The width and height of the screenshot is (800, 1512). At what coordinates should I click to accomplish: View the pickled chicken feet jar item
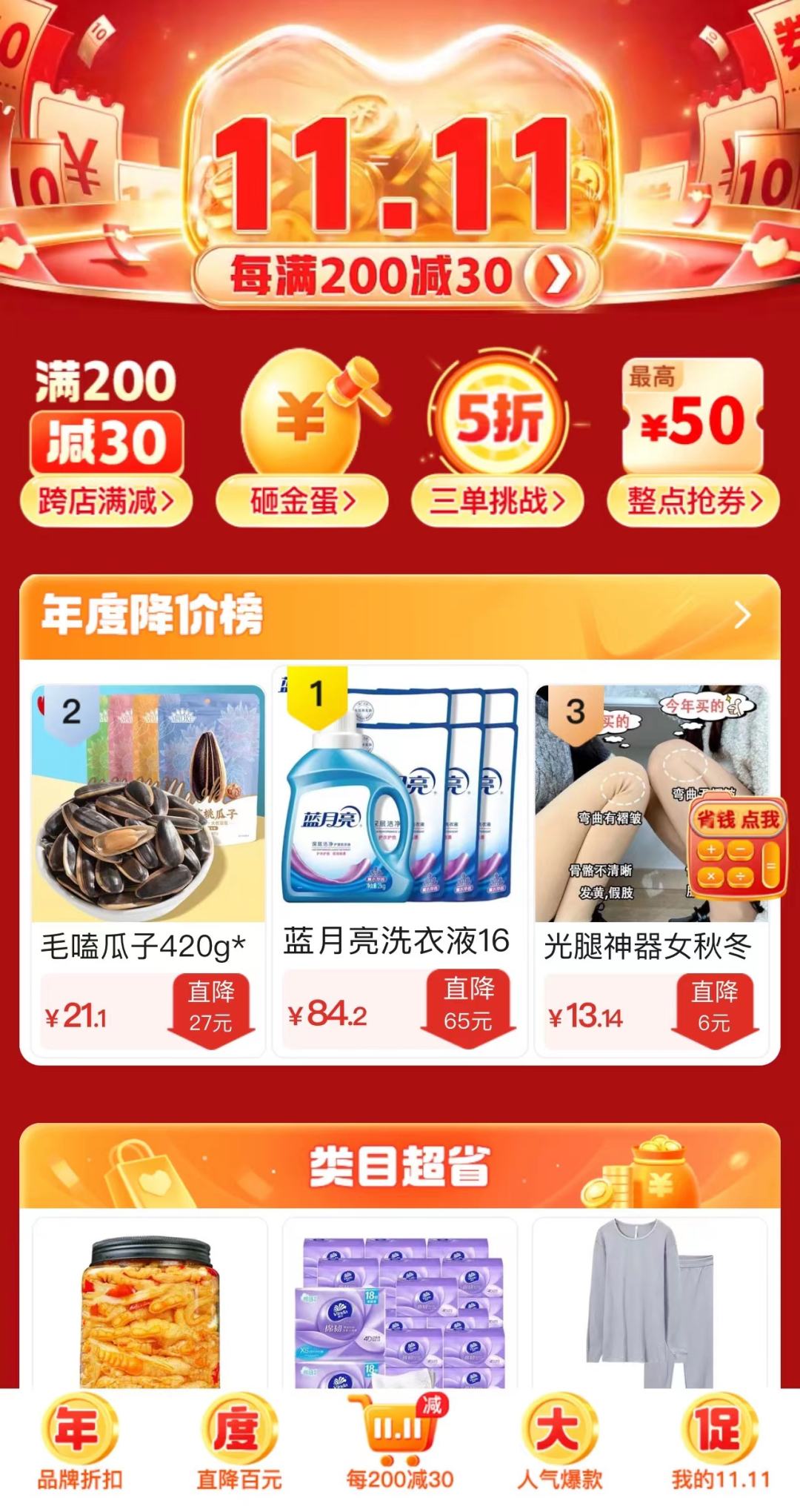coord(150,1310)
